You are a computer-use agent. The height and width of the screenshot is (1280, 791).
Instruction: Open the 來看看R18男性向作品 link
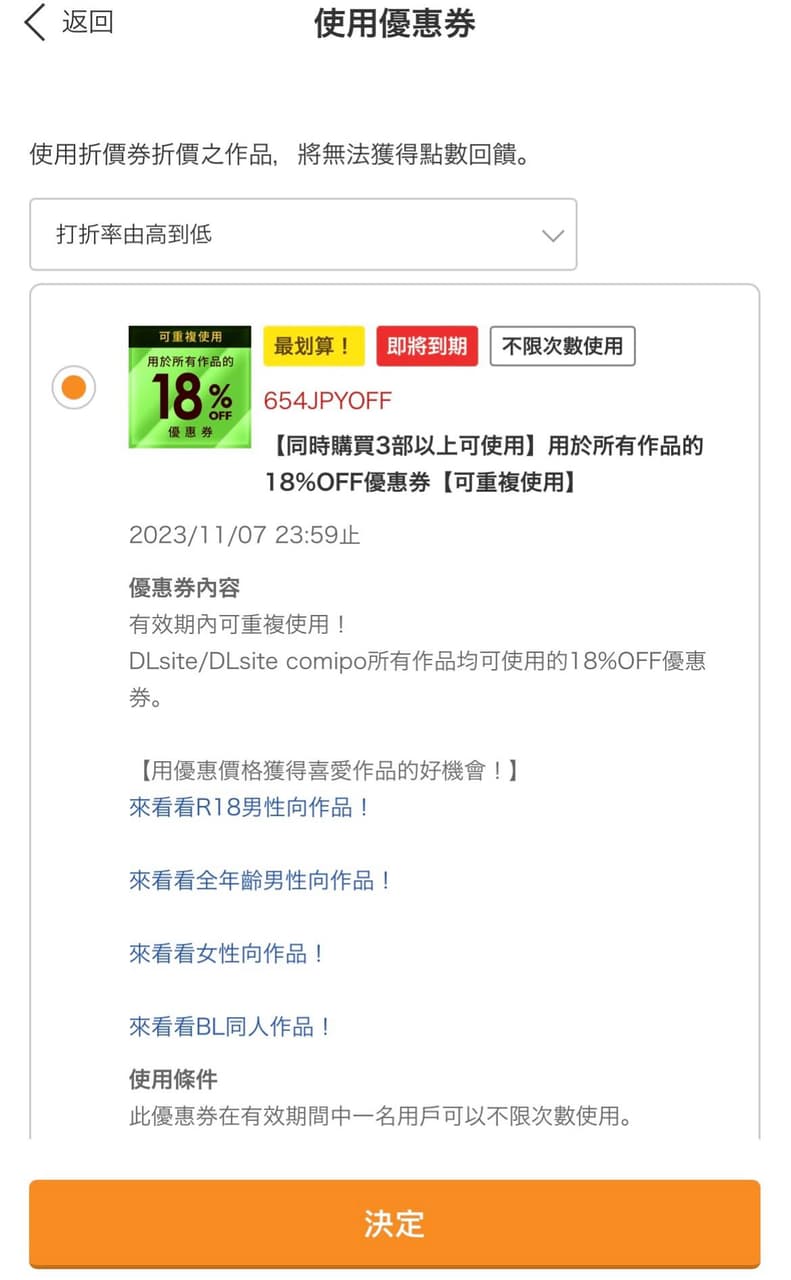[250, 807]
